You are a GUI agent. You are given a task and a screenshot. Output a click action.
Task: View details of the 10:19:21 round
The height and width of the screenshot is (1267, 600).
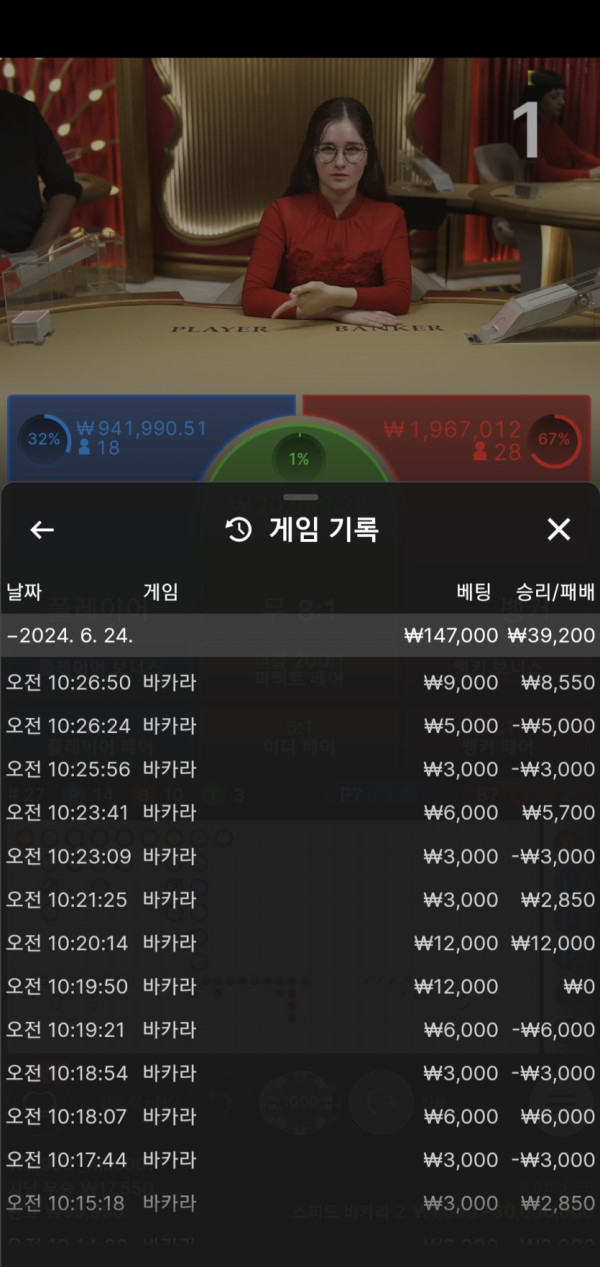click(300, 1029)
